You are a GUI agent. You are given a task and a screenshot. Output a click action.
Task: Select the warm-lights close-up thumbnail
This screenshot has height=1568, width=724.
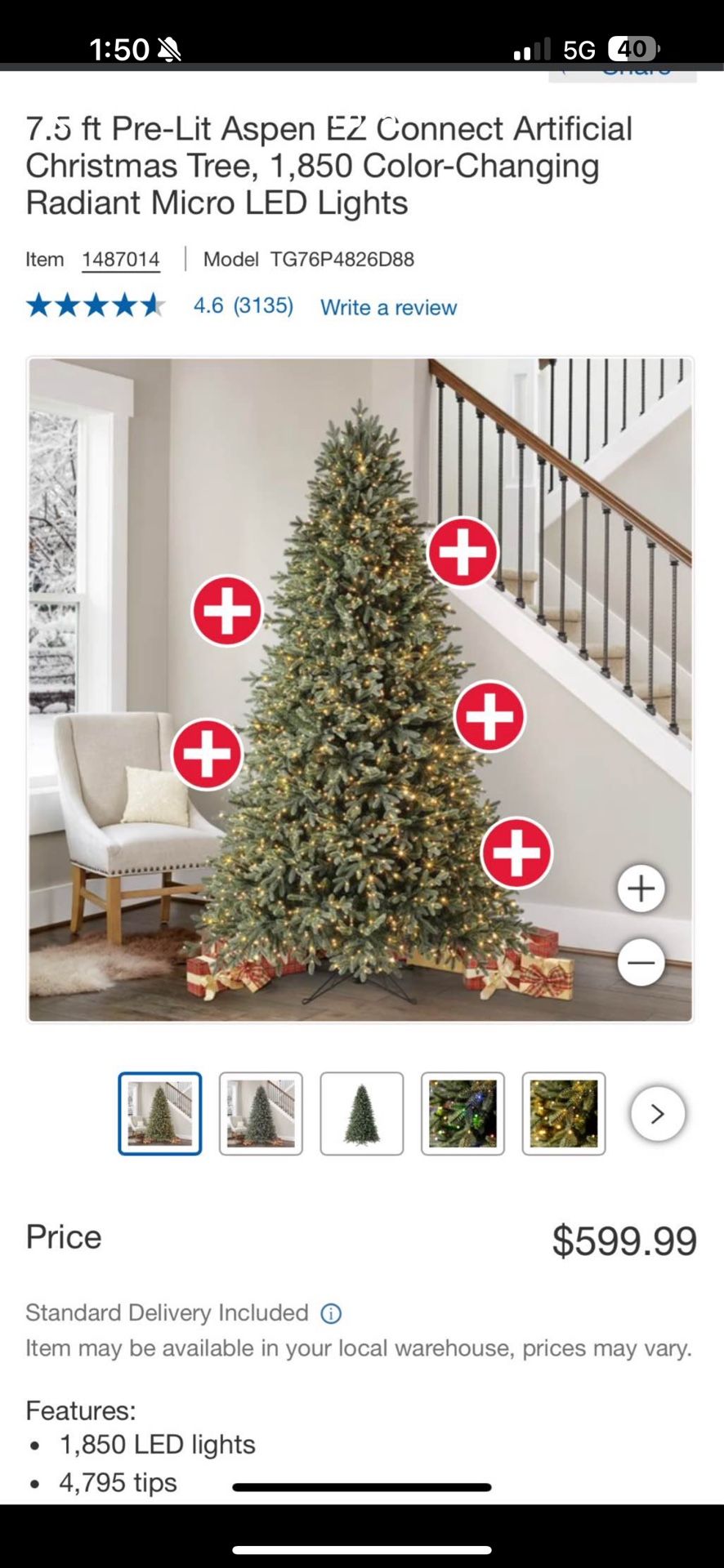565,1113
